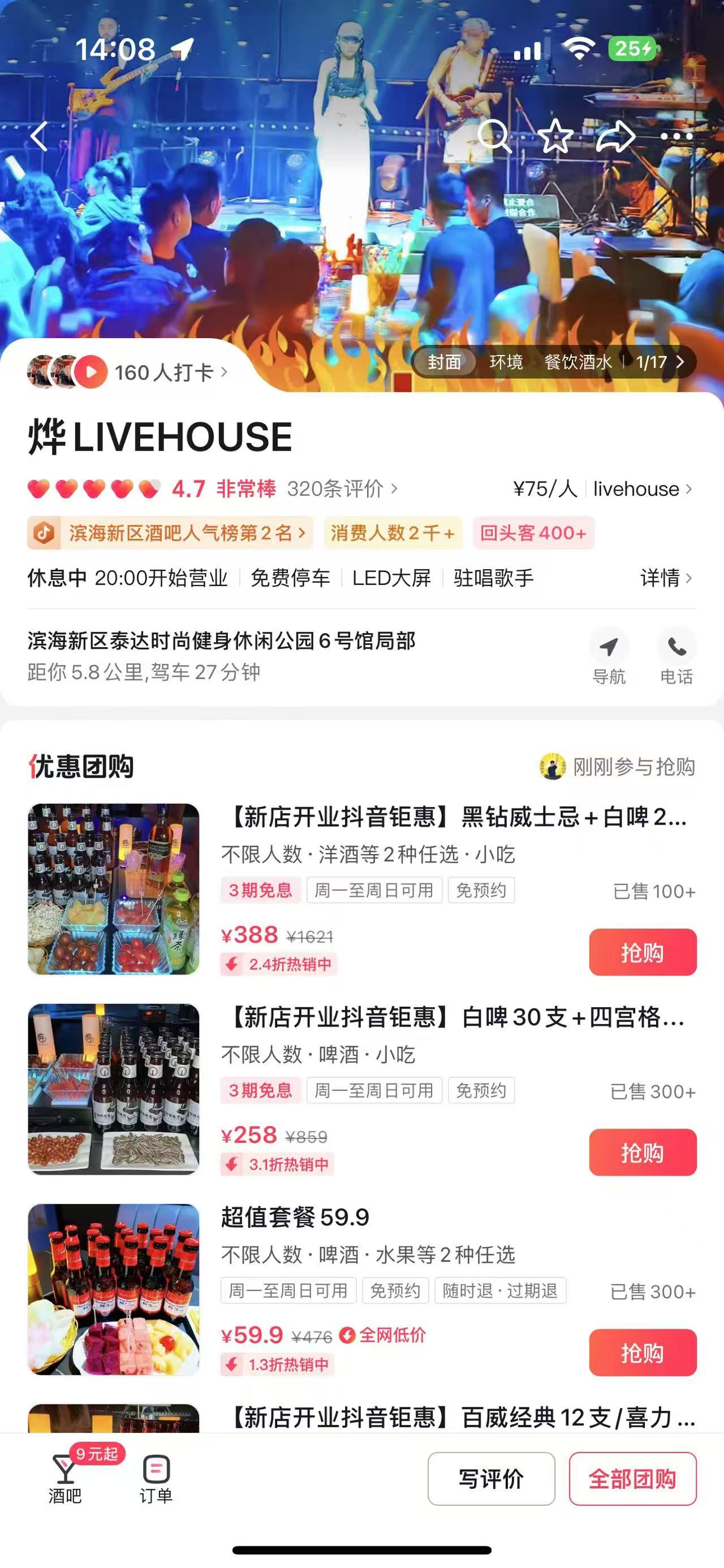This screenshot has width=724, height=1568.
Task: Write a review with 写评价
Action: 491,1479
